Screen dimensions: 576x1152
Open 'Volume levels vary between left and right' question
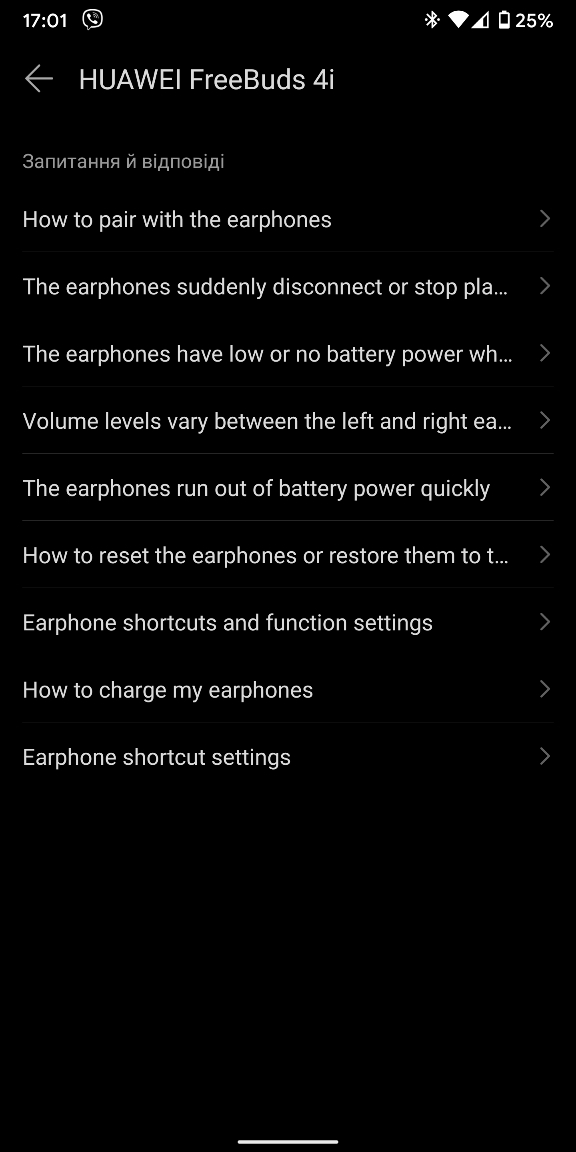coord(288,420)
